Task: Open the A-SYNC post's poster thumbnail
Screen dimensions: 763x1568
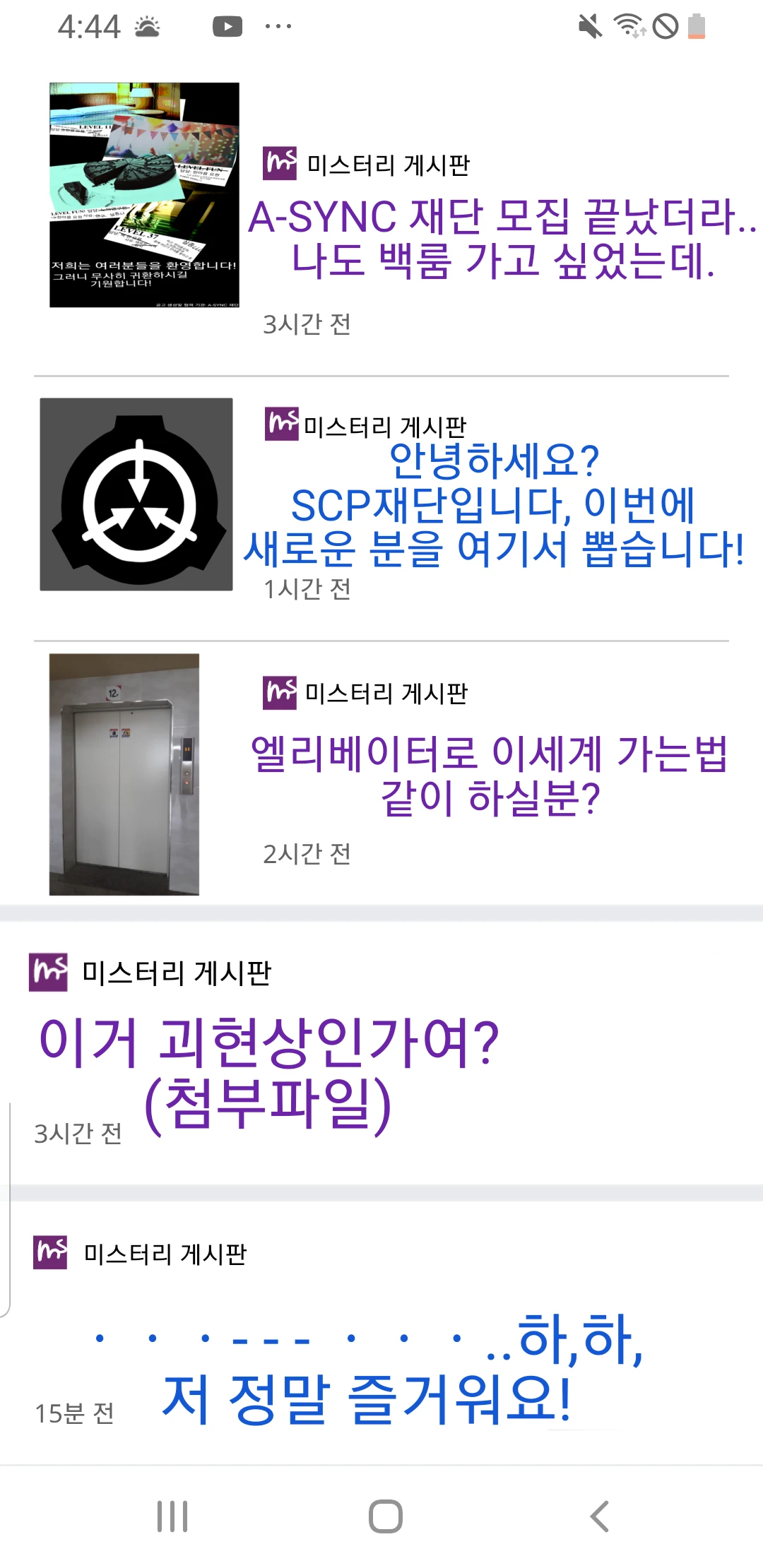Action: pyautogui.click(x=144, y=195)
